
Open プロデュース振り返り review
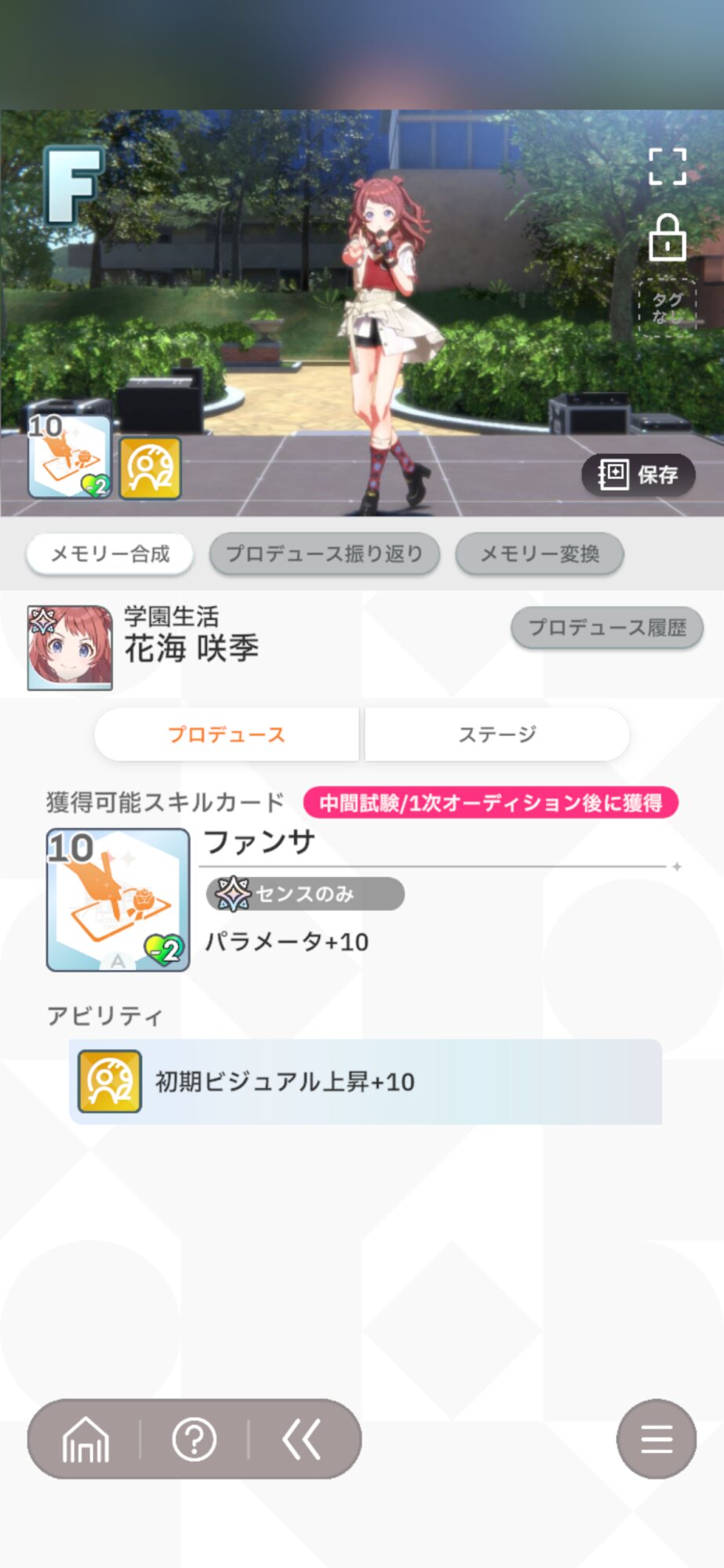click(324, 554)
